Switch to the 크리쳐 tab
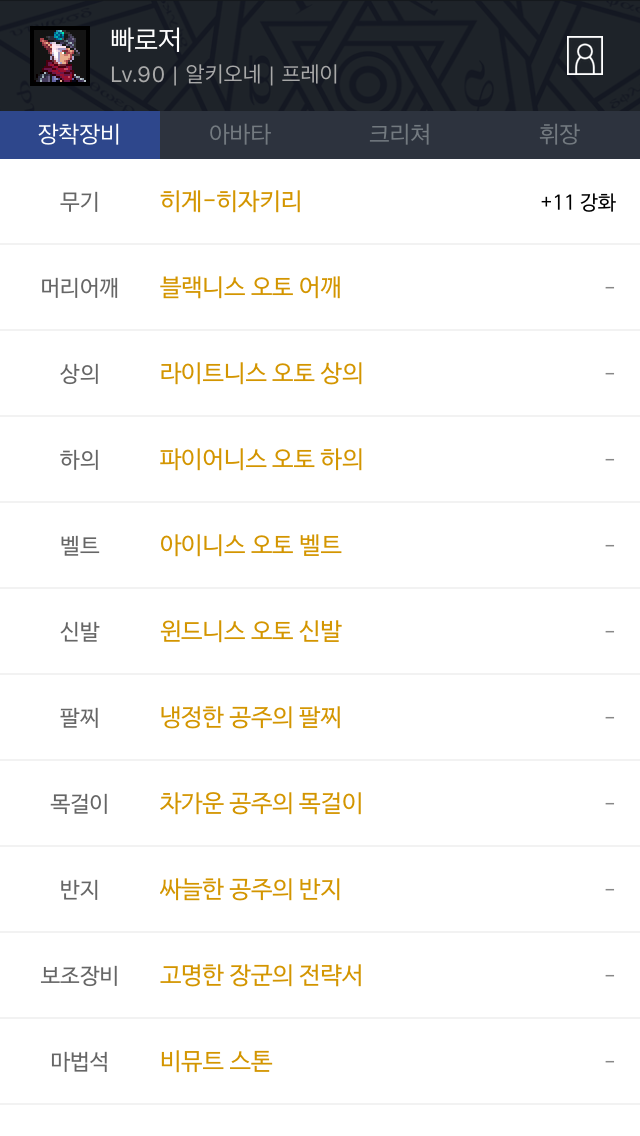The width and height of the screenshot is (640, 1136). pyautogui.click(x=400, y=134)
